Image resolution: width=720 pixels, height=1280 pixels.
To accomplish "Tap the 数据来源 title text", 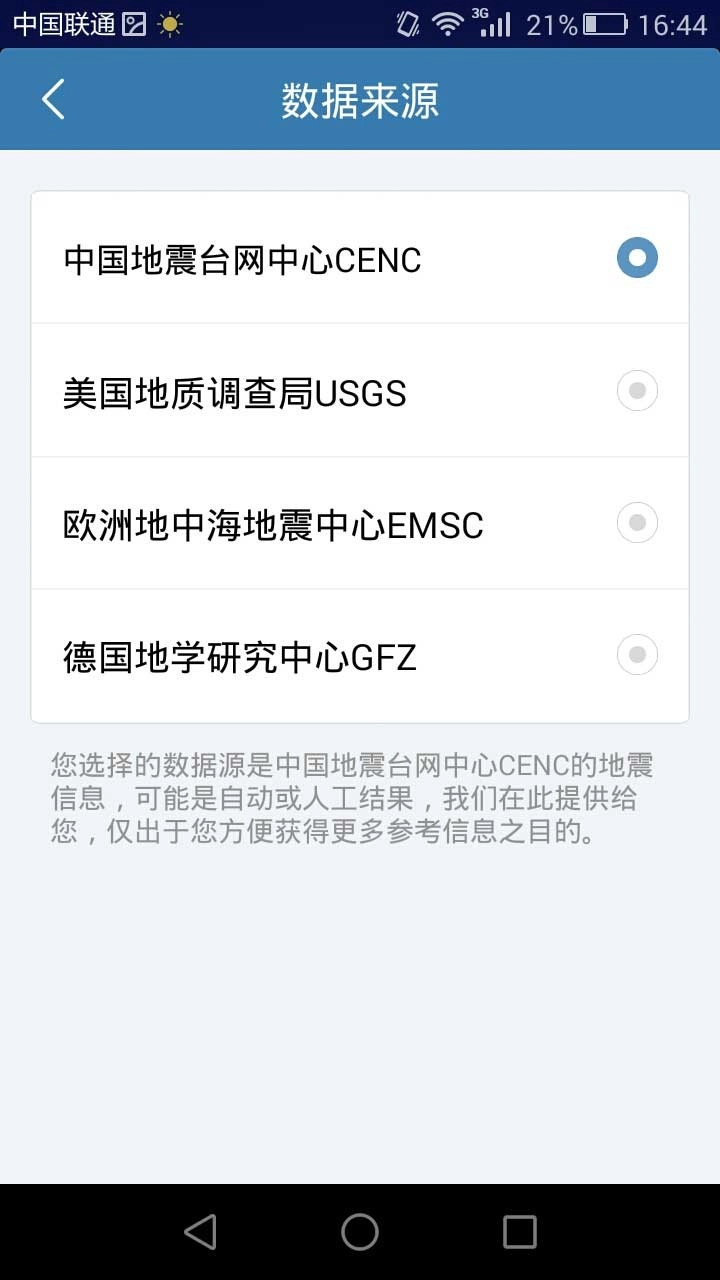I will pyautogui.click(x=360, y=99).
